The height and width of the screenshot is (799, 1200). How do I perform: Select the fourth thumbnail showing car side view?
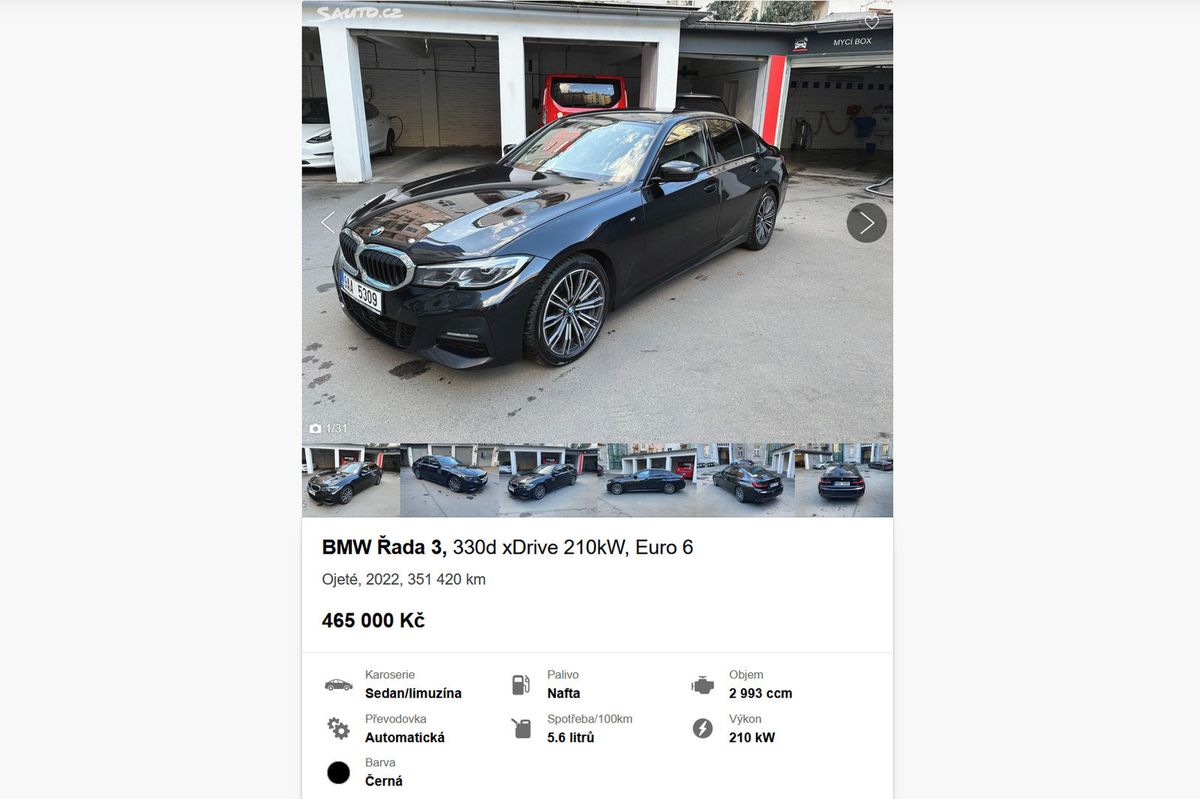pyautogui.click(x=646, y=481)
